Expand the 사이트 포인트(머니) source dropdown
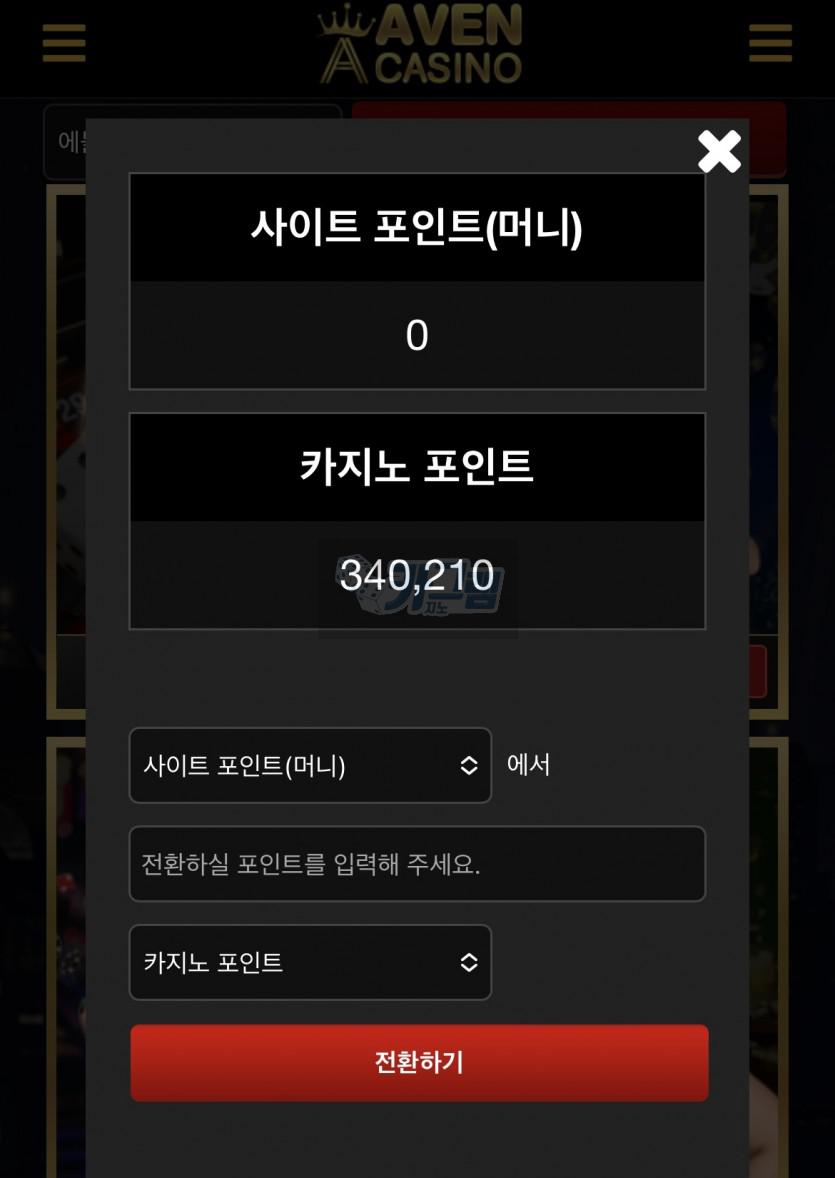This screenshot has height=1178, width=835. click(310, 765)
